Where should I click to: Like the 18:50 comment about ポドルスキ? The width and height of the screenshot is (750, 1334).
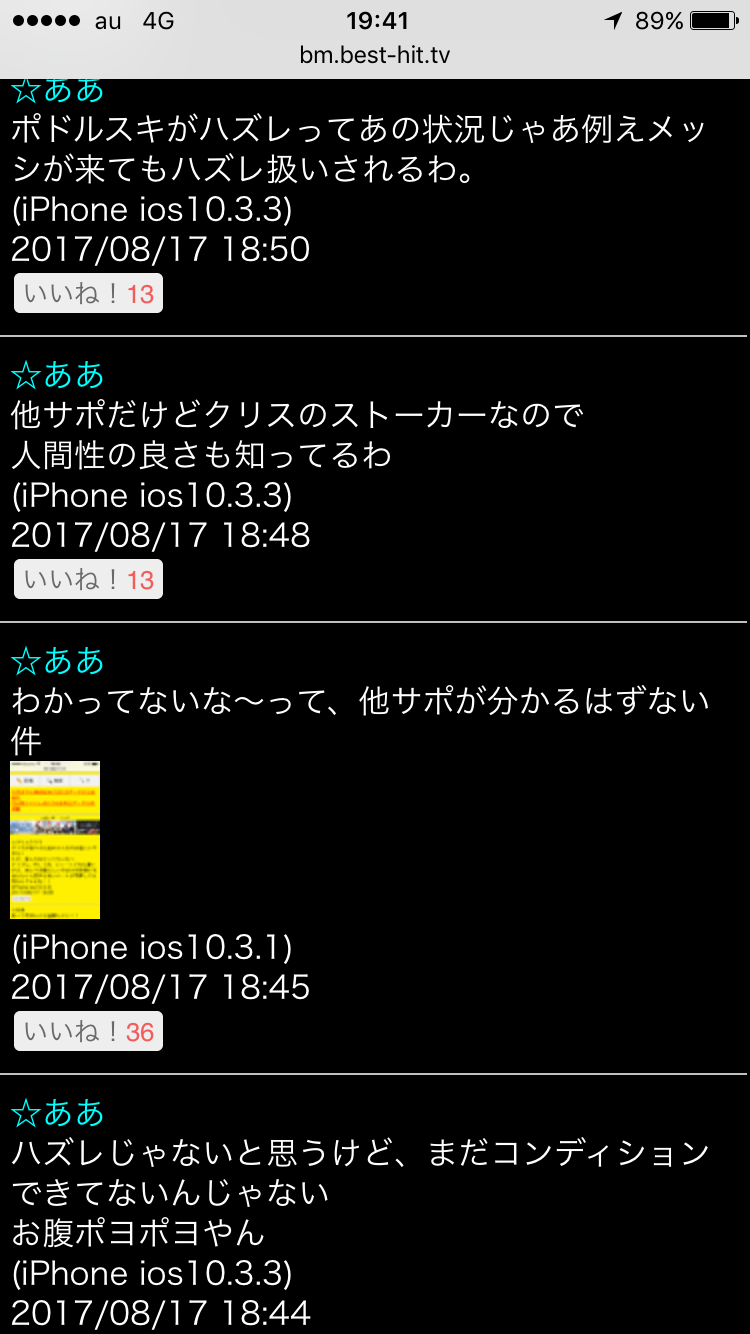pyautogui.click(x=88, y=294)
